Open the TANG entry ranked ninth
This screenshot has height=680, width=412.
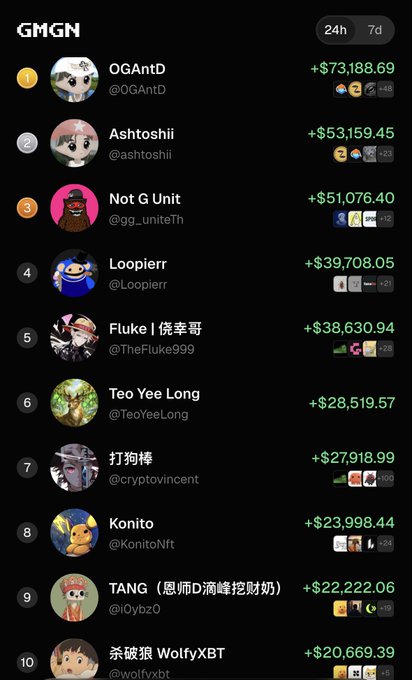(206, 598)
